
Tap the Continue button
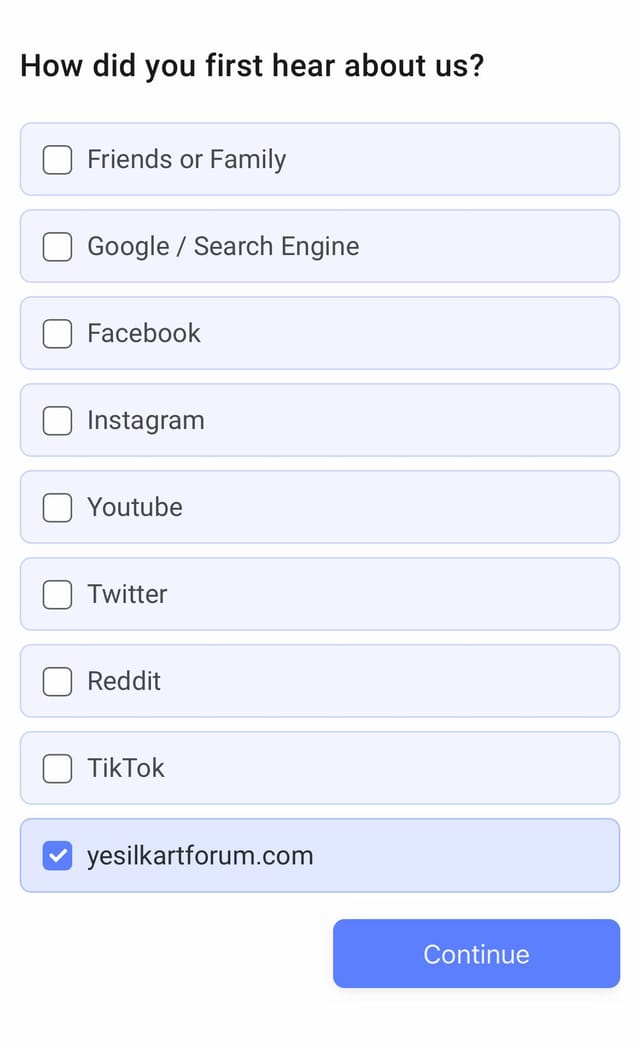click(x=476, y=953)
